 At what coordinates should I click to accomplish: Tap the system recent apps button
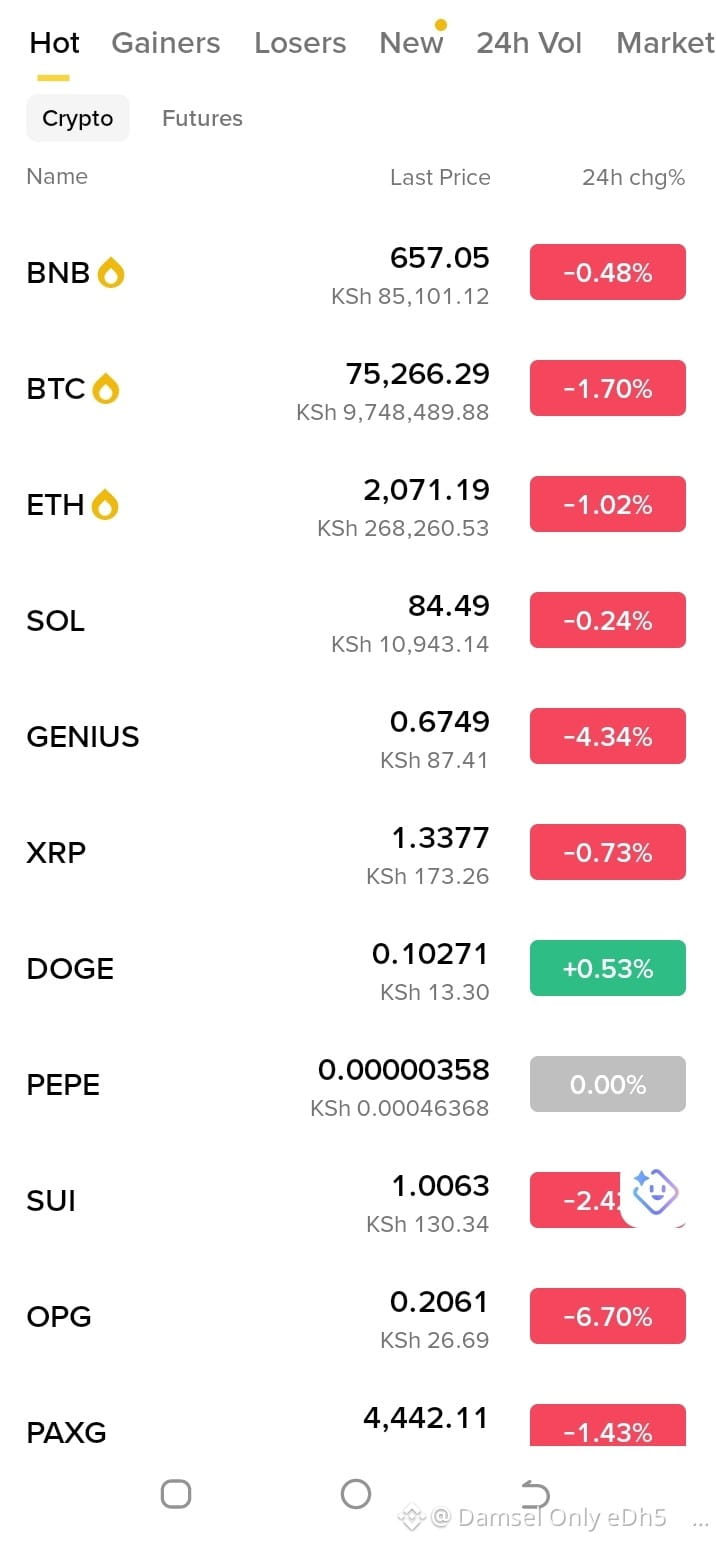click(176, 1493)
